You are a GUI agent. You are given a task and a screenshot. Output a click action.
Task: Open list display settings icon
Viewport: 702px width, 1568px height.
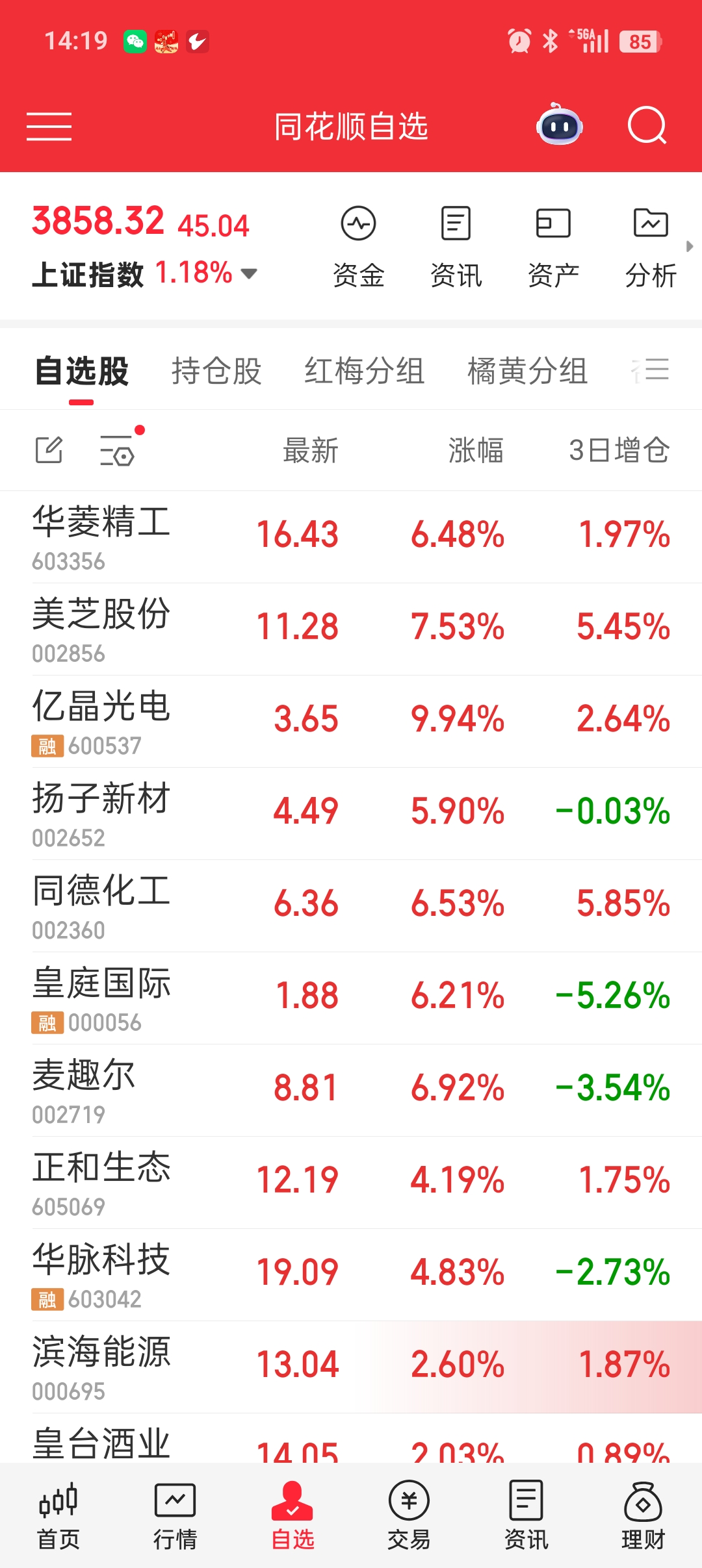pyautogui.click(x=118, y=450)
